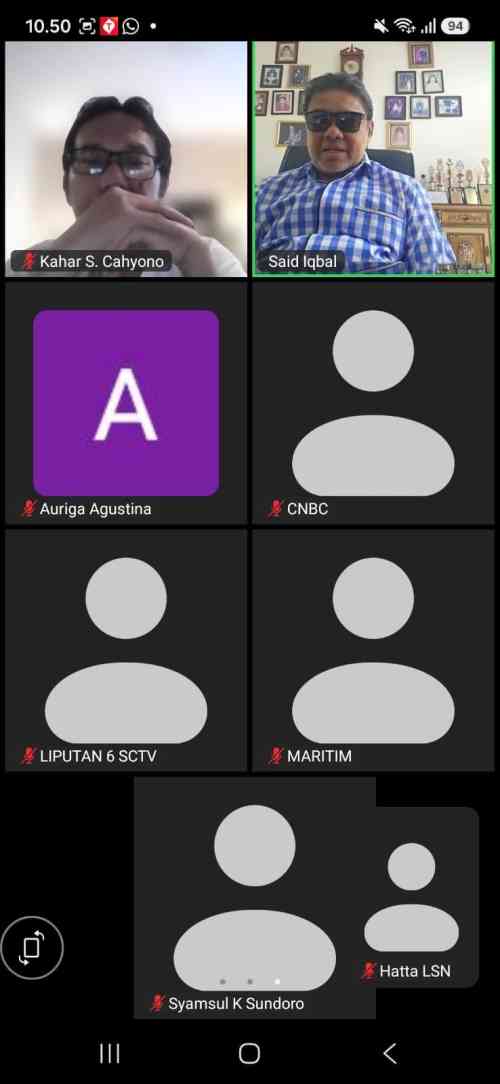Select Kahar S. Cahyono's video tile
The width and height of the screenshot is (500, 1084).
126,159
